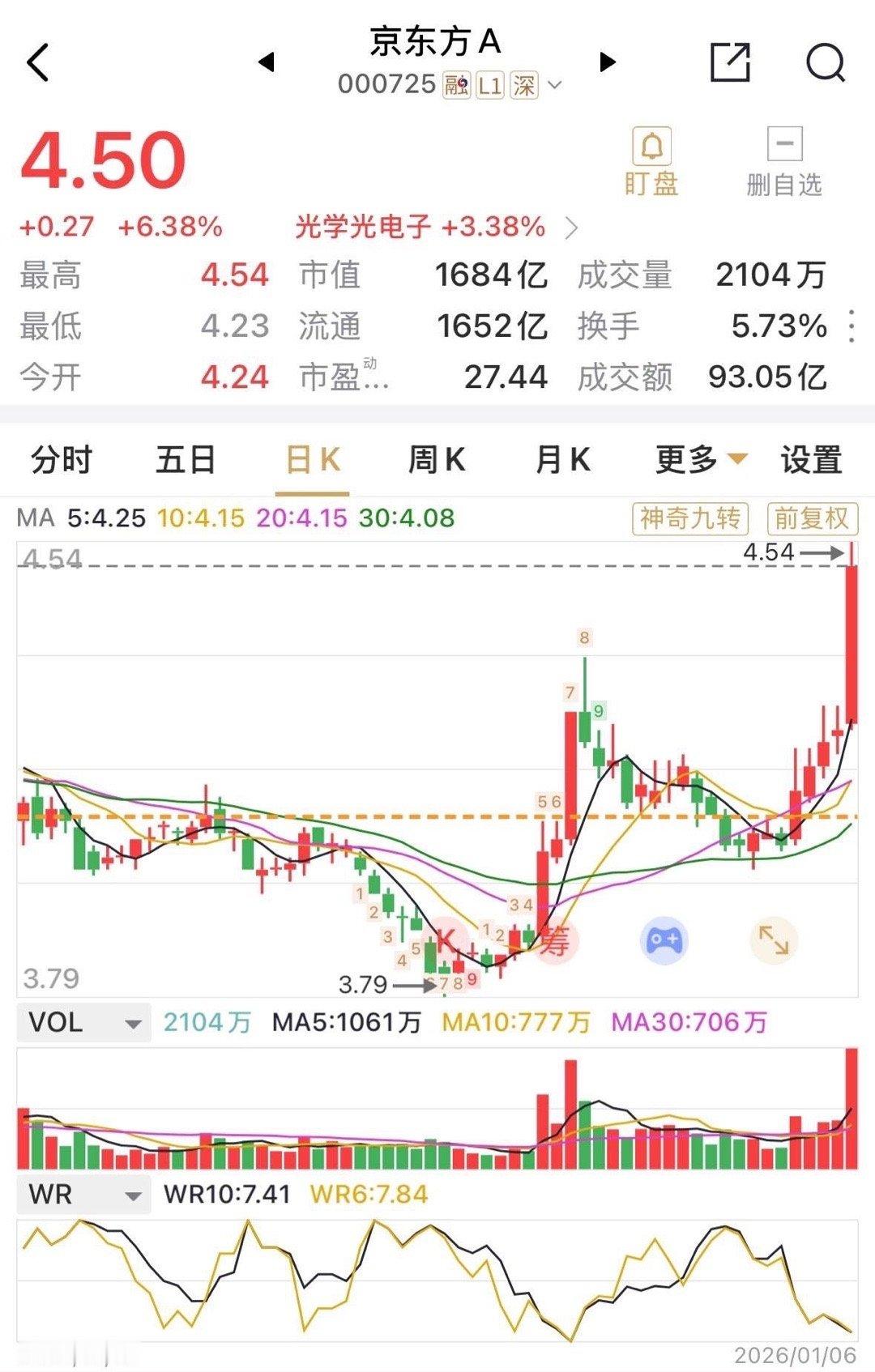
Task: Select the 月K chart tab
Action: click(x=563, y=460)
